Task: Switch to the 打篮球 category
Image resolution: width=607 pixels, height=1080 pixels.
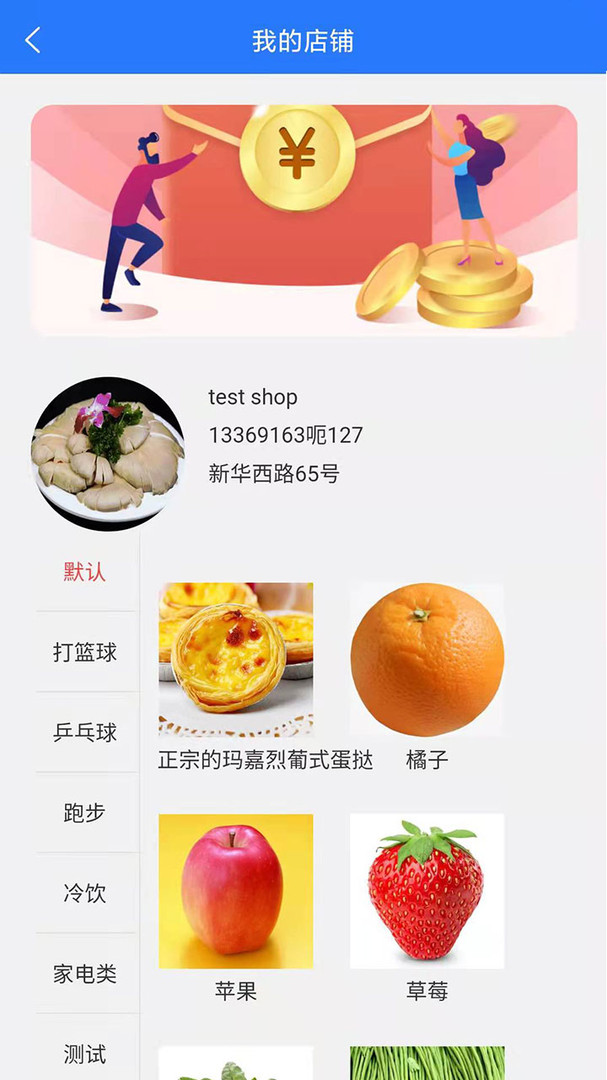Action: pos(85,652)
